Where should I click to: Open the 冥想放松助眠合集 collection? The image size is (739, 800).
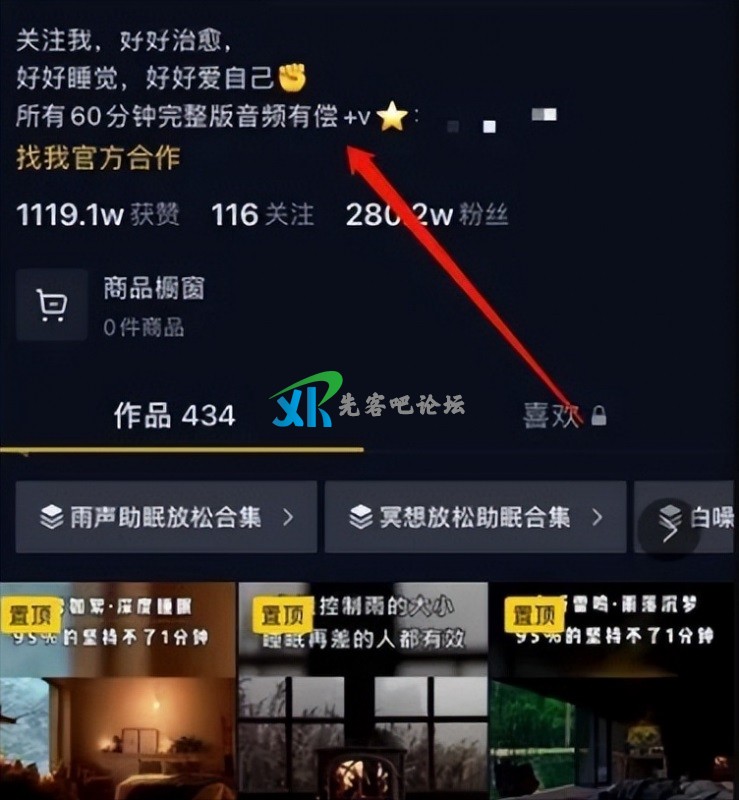(475, 517)
